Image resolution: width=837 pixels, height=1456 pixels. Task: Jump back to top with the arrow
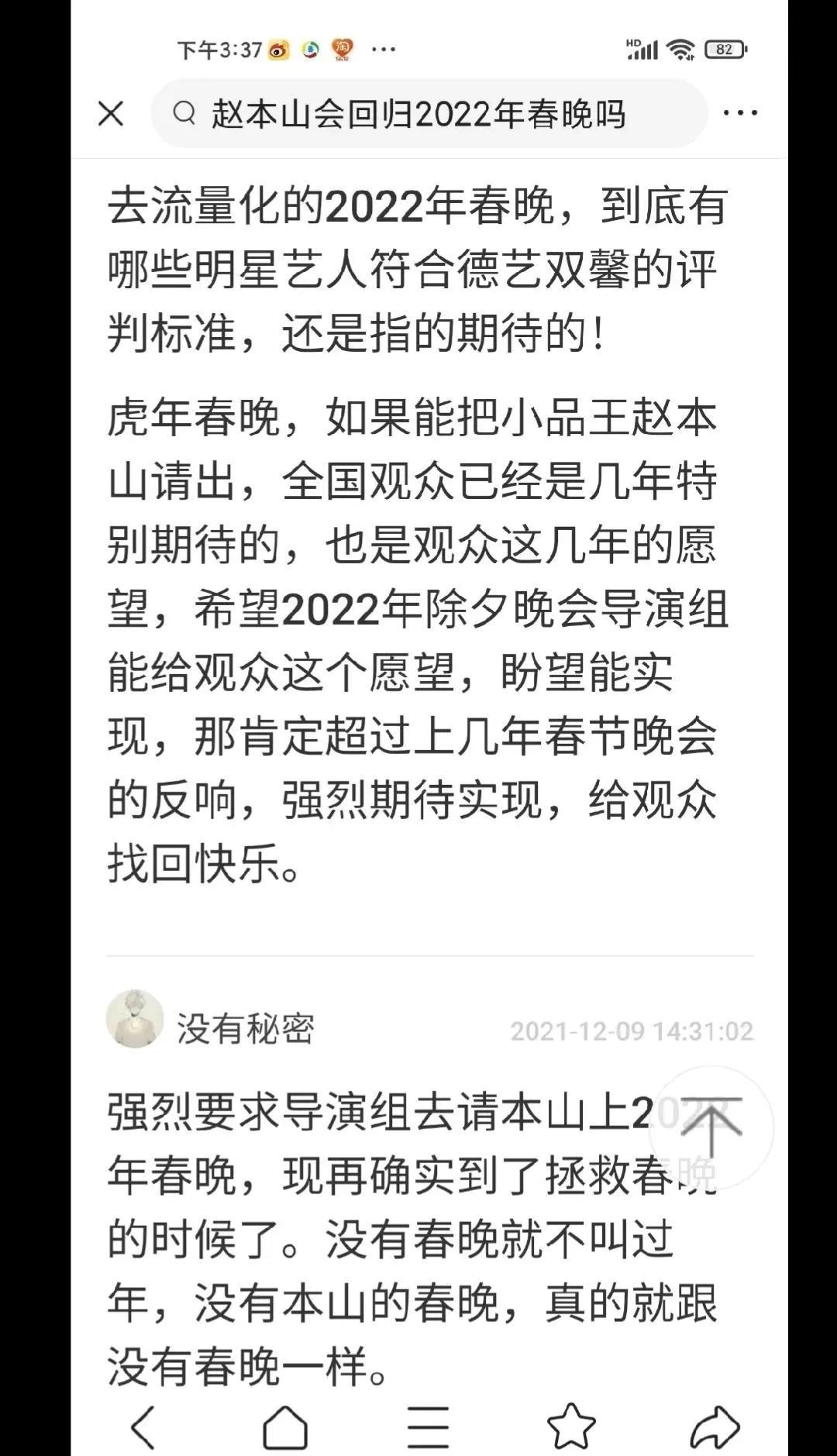pos(711,1127)
